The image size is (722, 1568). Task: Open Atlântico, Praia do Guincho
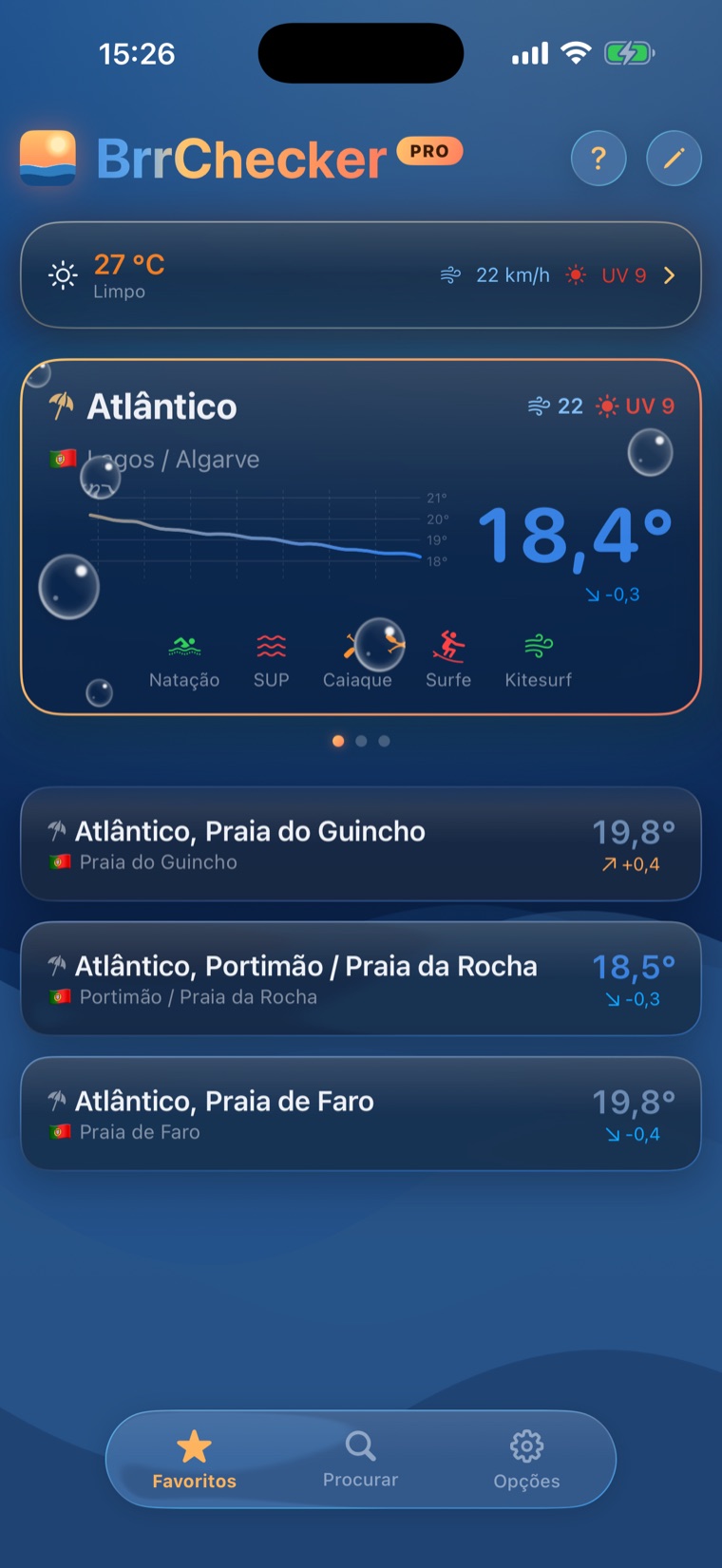[361, 843]
